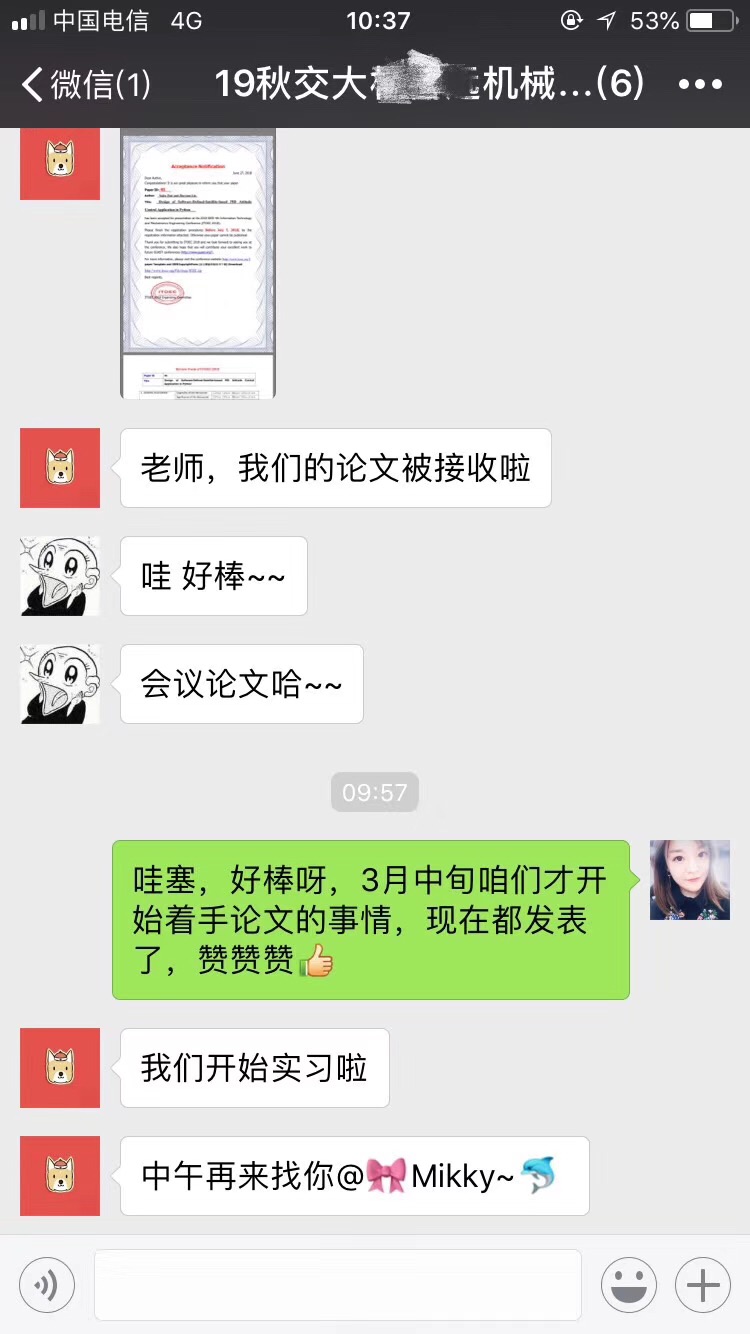This screenshot has height=1334, width=750.
Task: Open the plus attachment menu
Action: click(703, 1285)
